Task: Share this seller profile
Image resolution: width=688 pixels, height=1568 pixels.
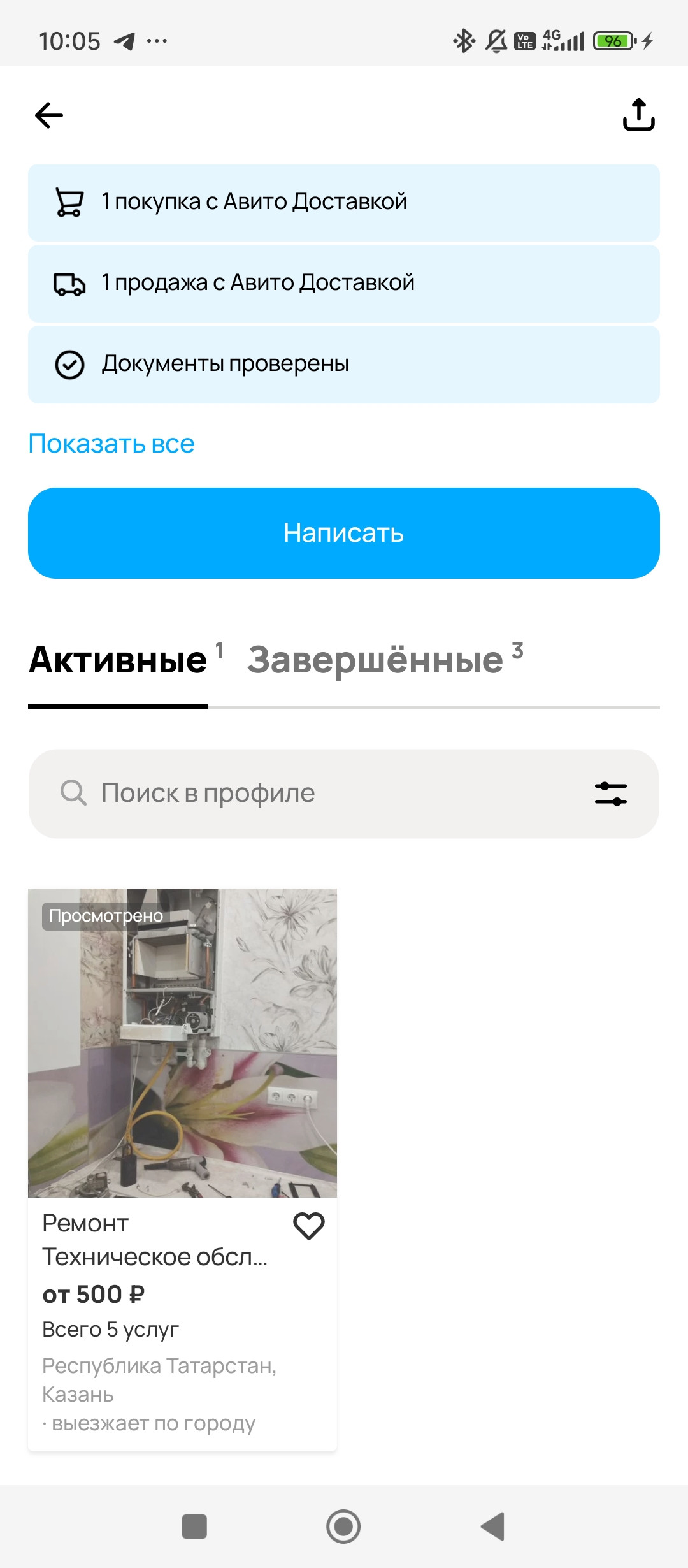Action: pos(638,115)
